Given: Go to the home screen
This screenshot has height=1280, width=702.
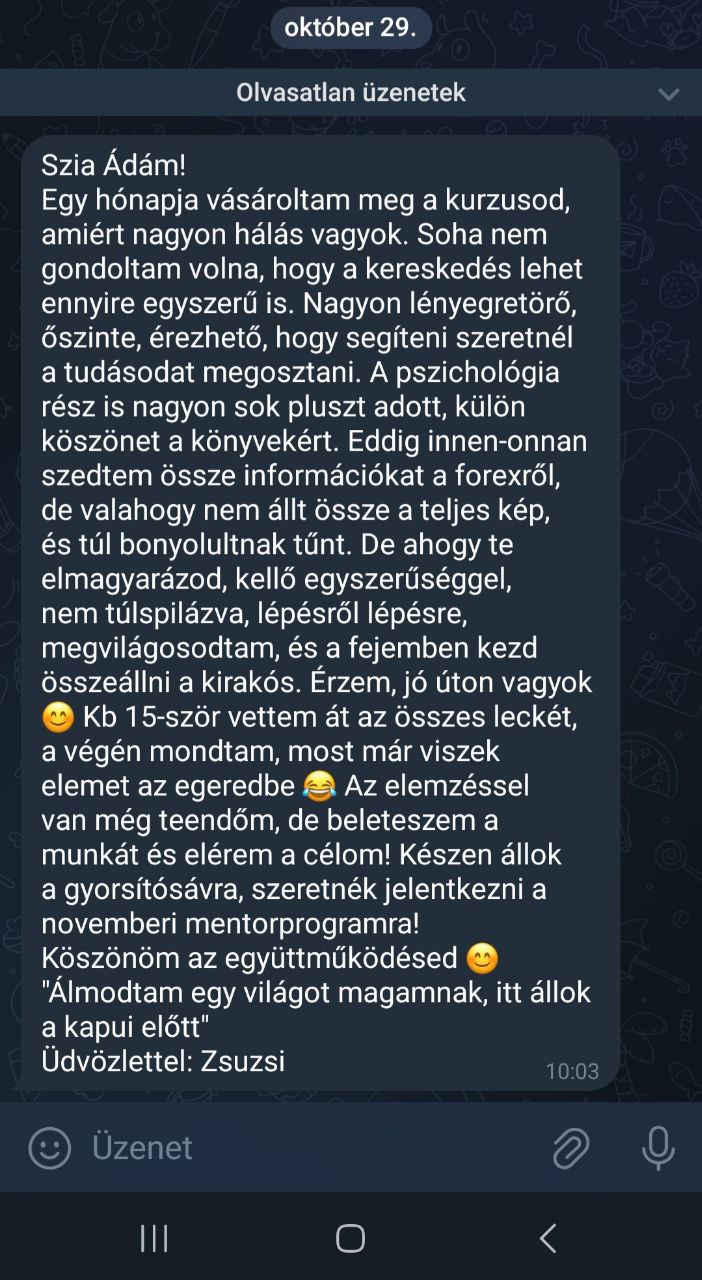Looking at the screenshot, I should pyautogui.click(x=350, y=1239).
